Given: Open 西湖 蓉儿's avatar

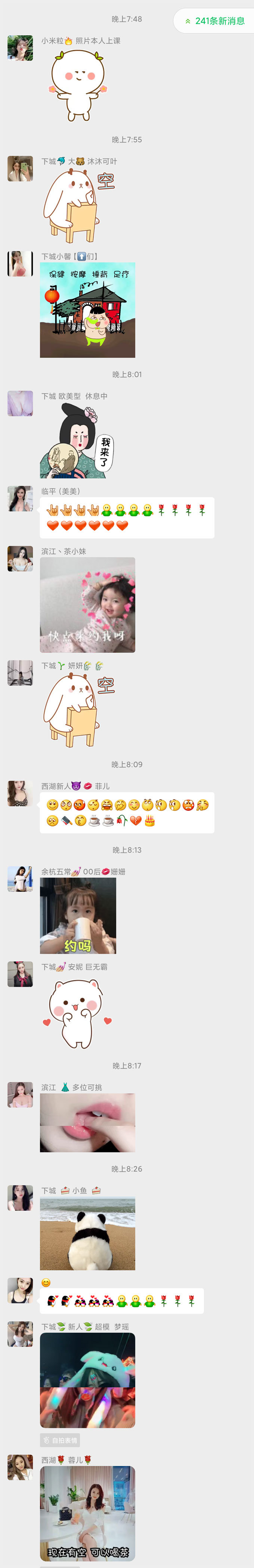Looking at the screenshot, I should pos(20,1468).
